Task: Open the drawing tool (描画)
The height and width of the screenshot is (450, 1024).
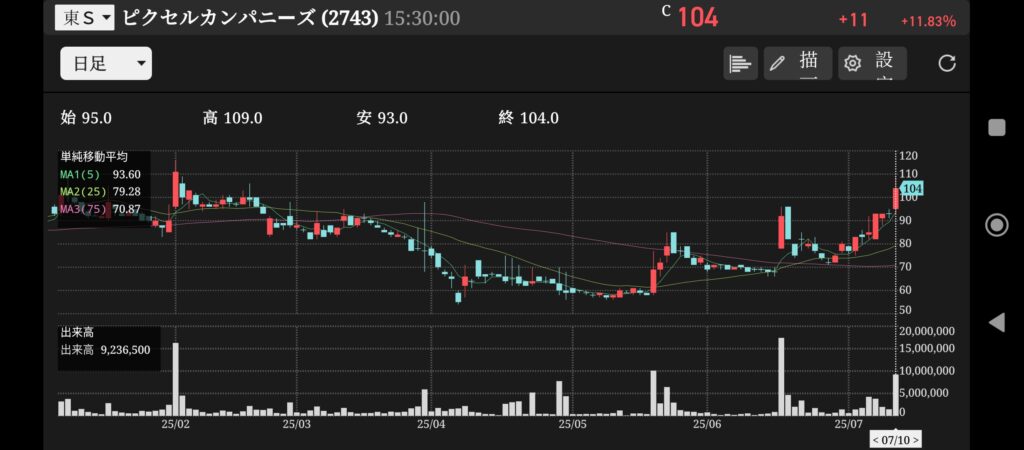Action: coord(797,64)
